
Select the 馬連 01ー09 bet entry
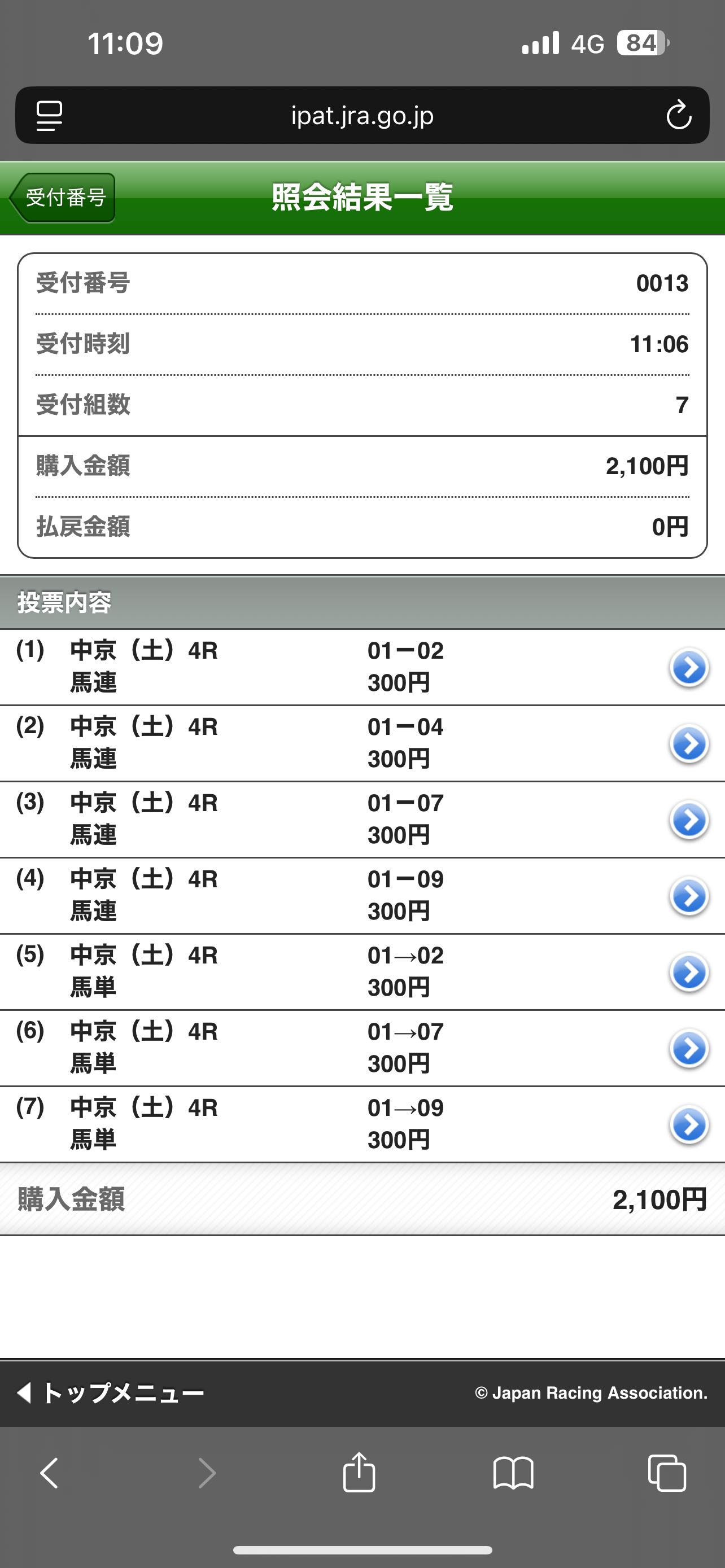pos(688,896)
